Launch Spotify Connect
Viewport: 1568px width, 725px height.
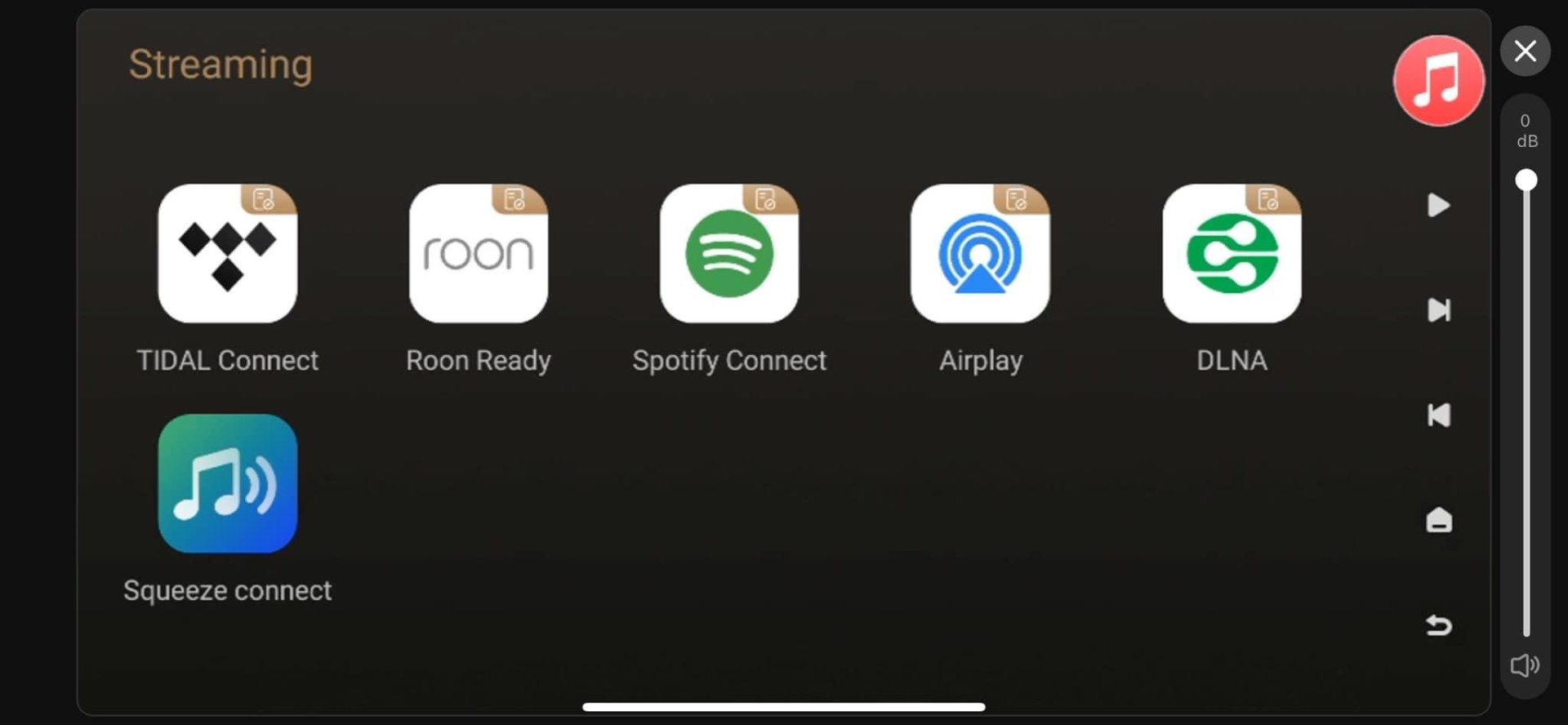click(x=729, y=253)
